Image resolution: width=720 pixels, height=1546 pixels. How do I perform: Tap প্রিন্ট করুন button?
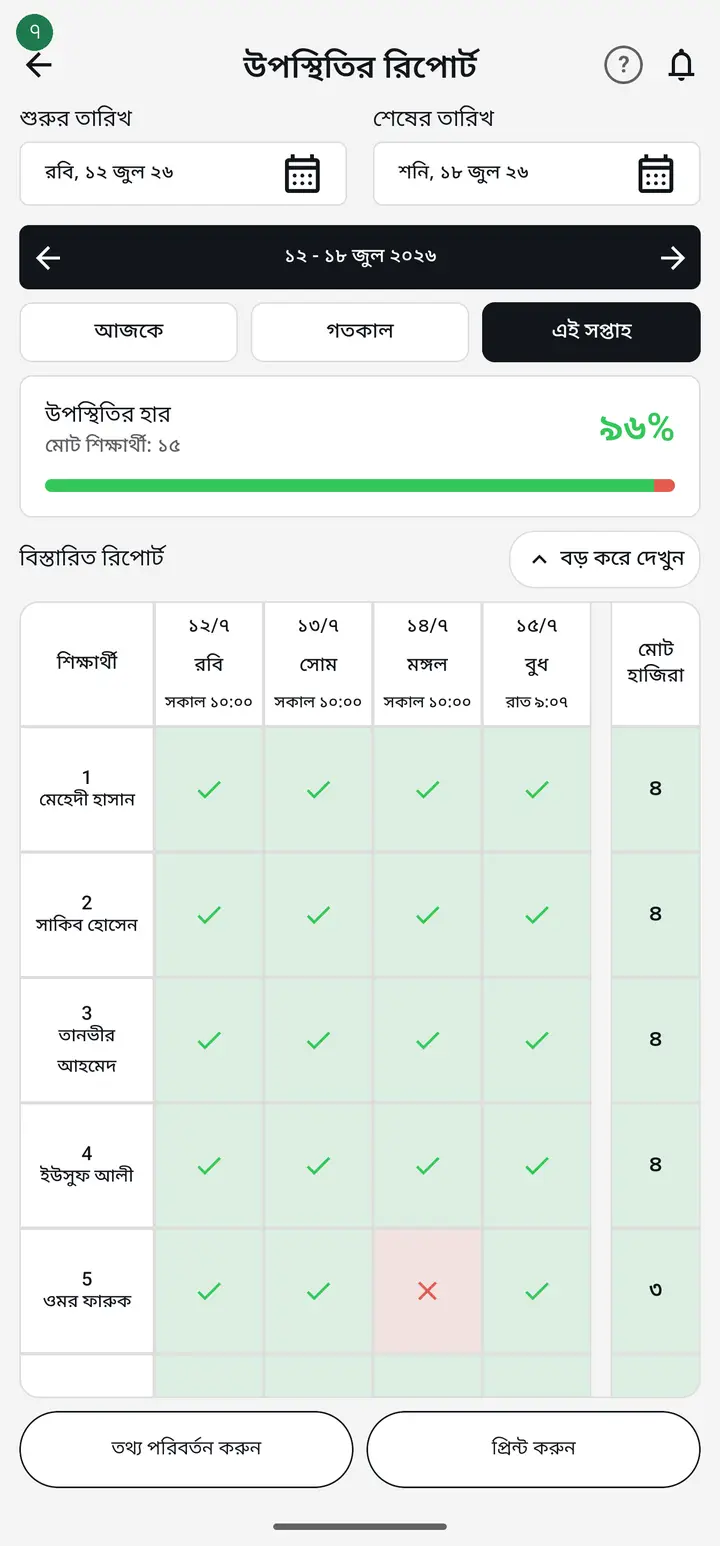[533, 1449]
